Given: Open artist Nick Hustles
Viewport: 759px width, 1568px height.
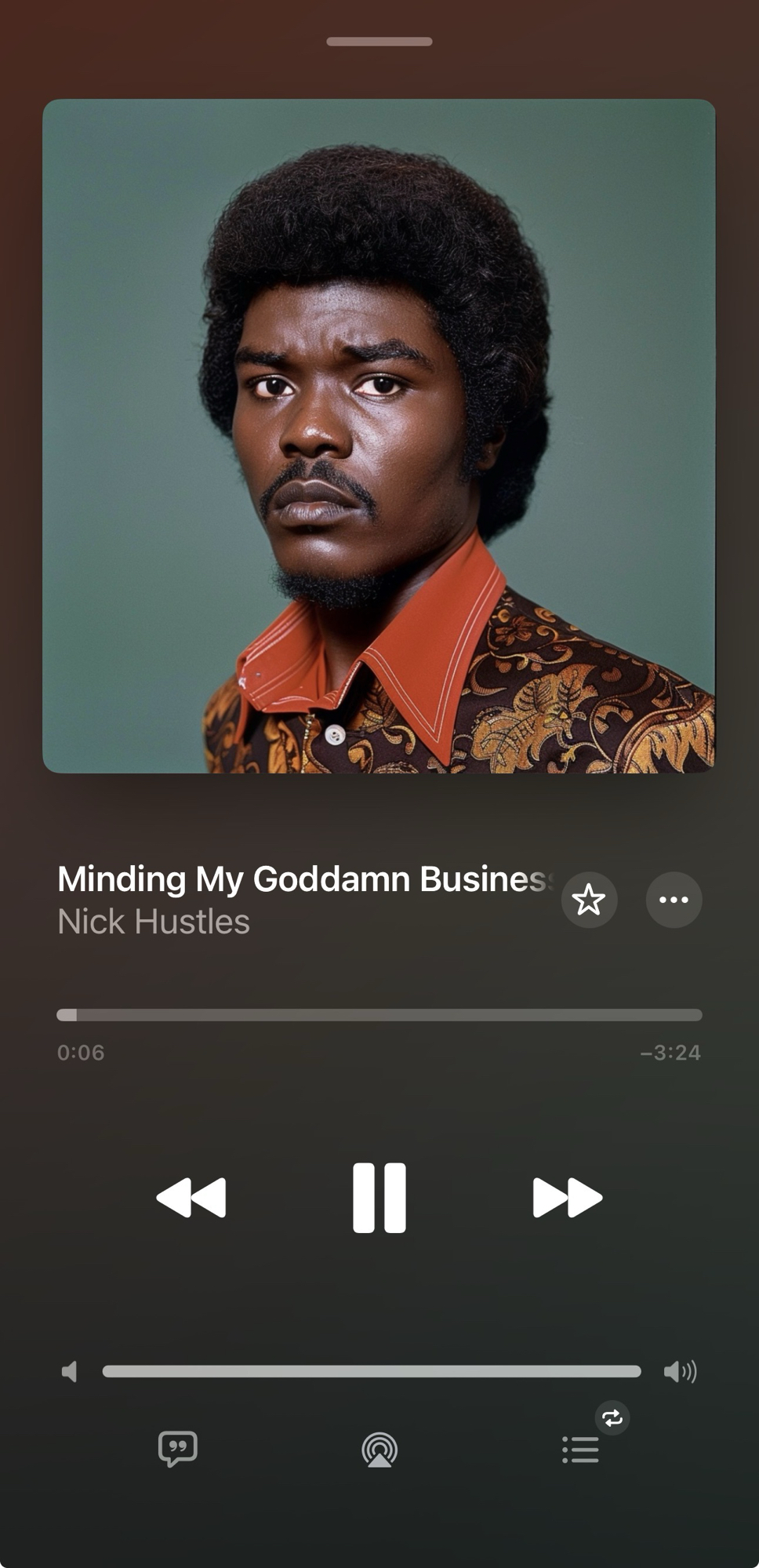Looking at the screenshot, I should point(154,922).
